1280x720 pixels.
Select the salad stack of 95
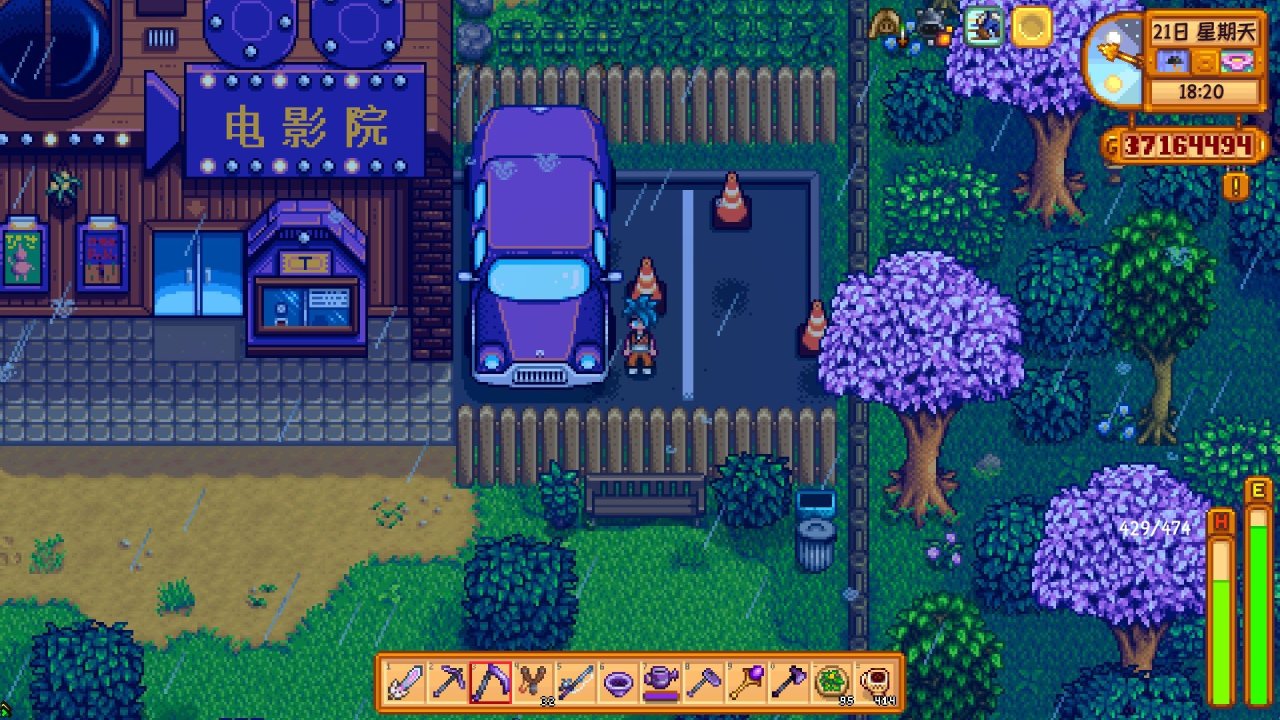coord(833,682)
